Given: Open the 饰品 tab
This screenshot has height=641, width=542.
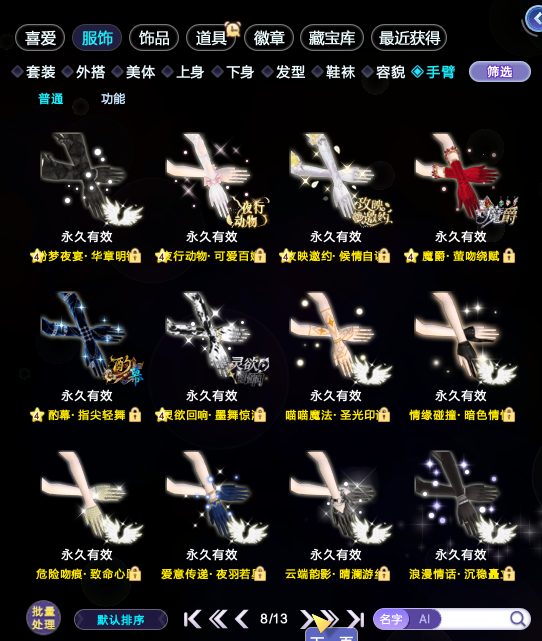Looking at the screenshot, I should 154,38.
